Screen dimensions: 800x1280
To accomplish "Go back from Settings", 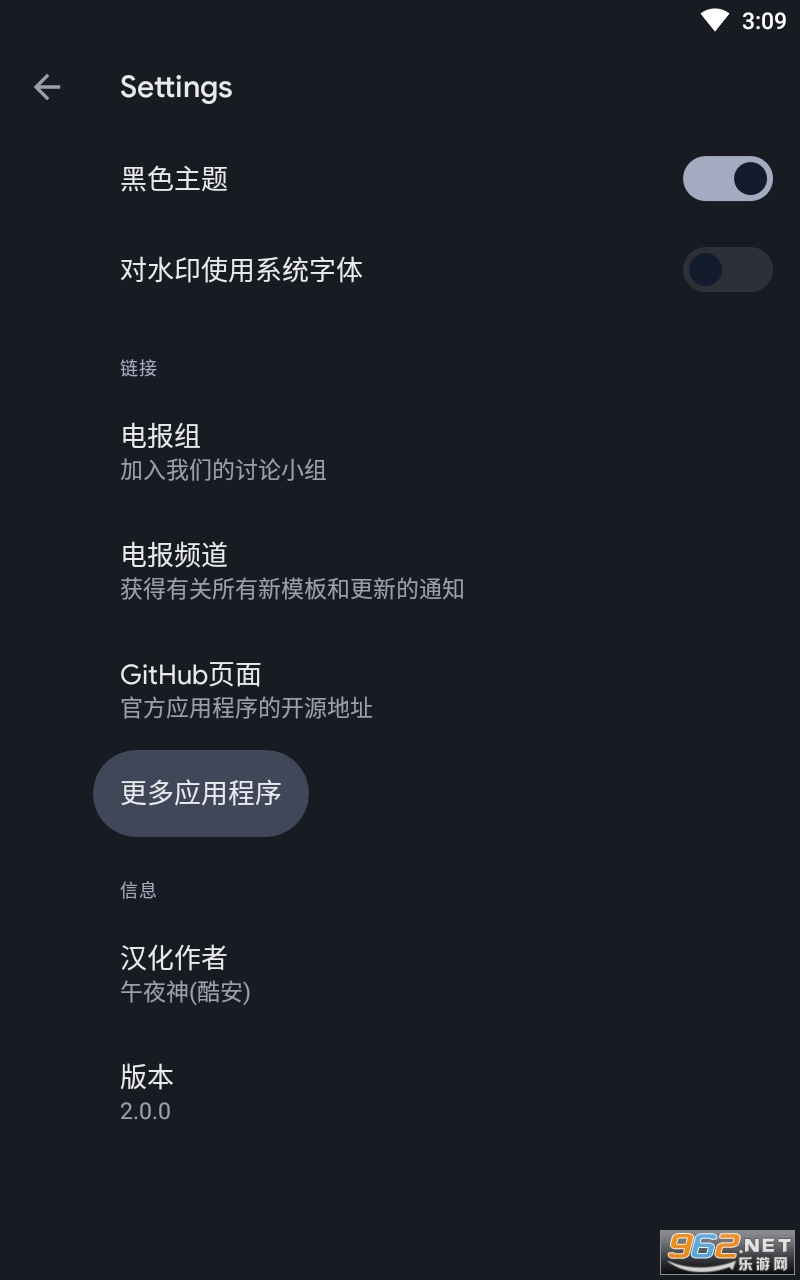I will pos(47,87).
